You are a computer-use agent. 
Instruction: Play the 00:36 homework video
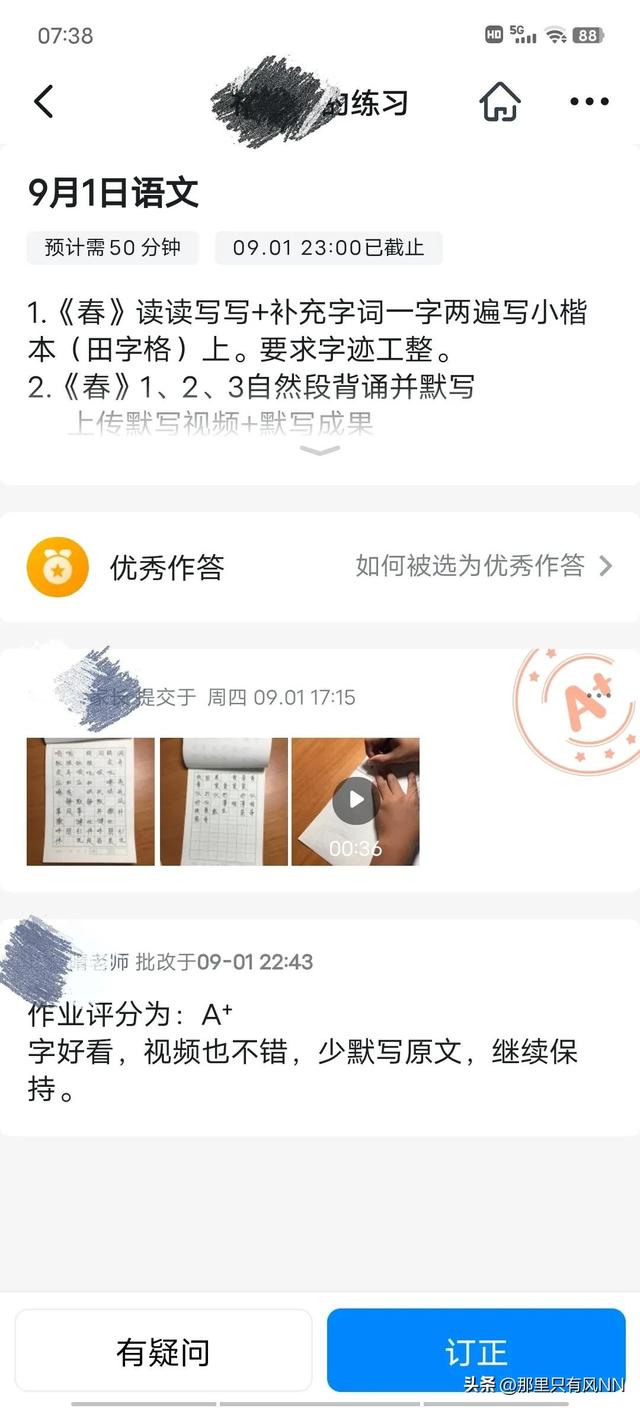[355, 801]
